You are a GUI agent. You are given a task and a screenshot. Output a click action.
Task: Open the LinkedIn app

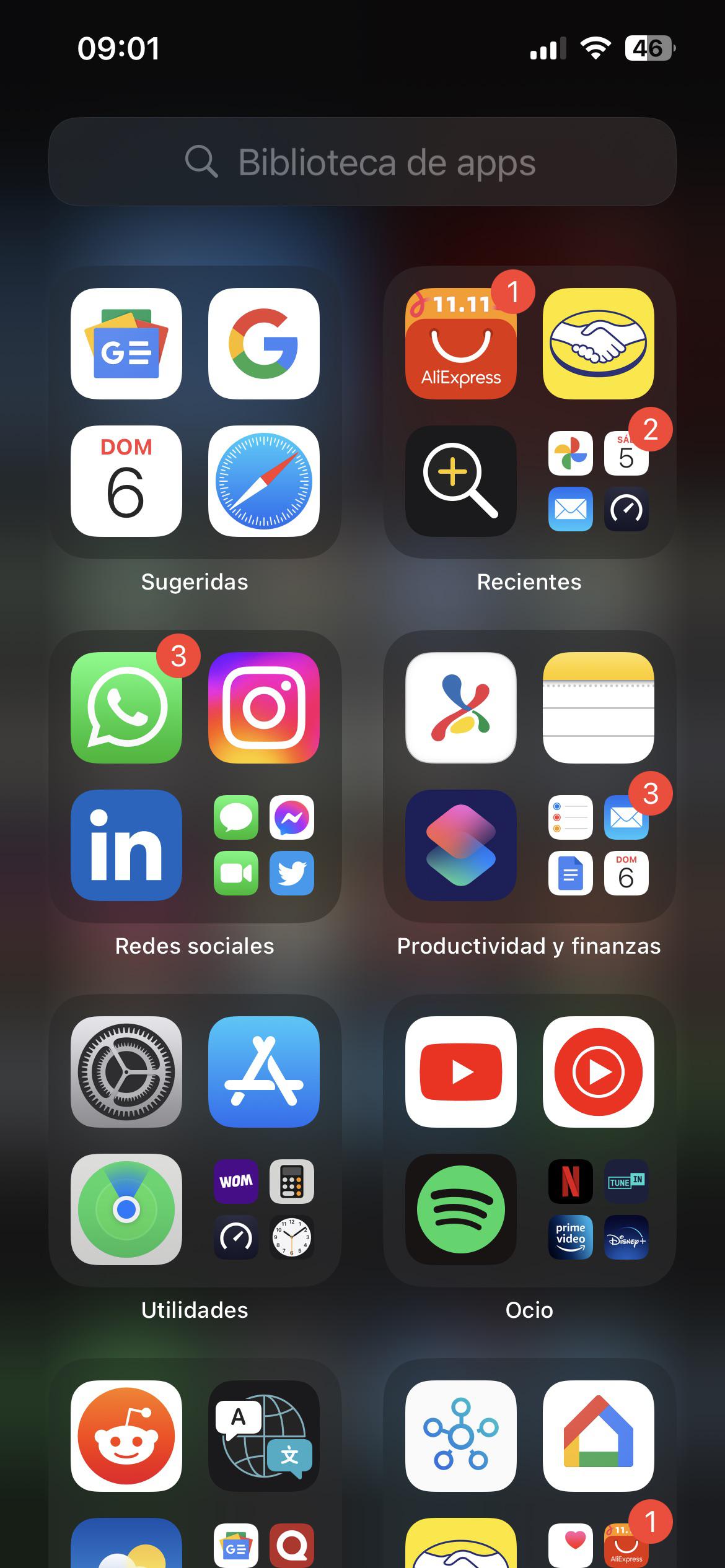(x=126, y=845)
